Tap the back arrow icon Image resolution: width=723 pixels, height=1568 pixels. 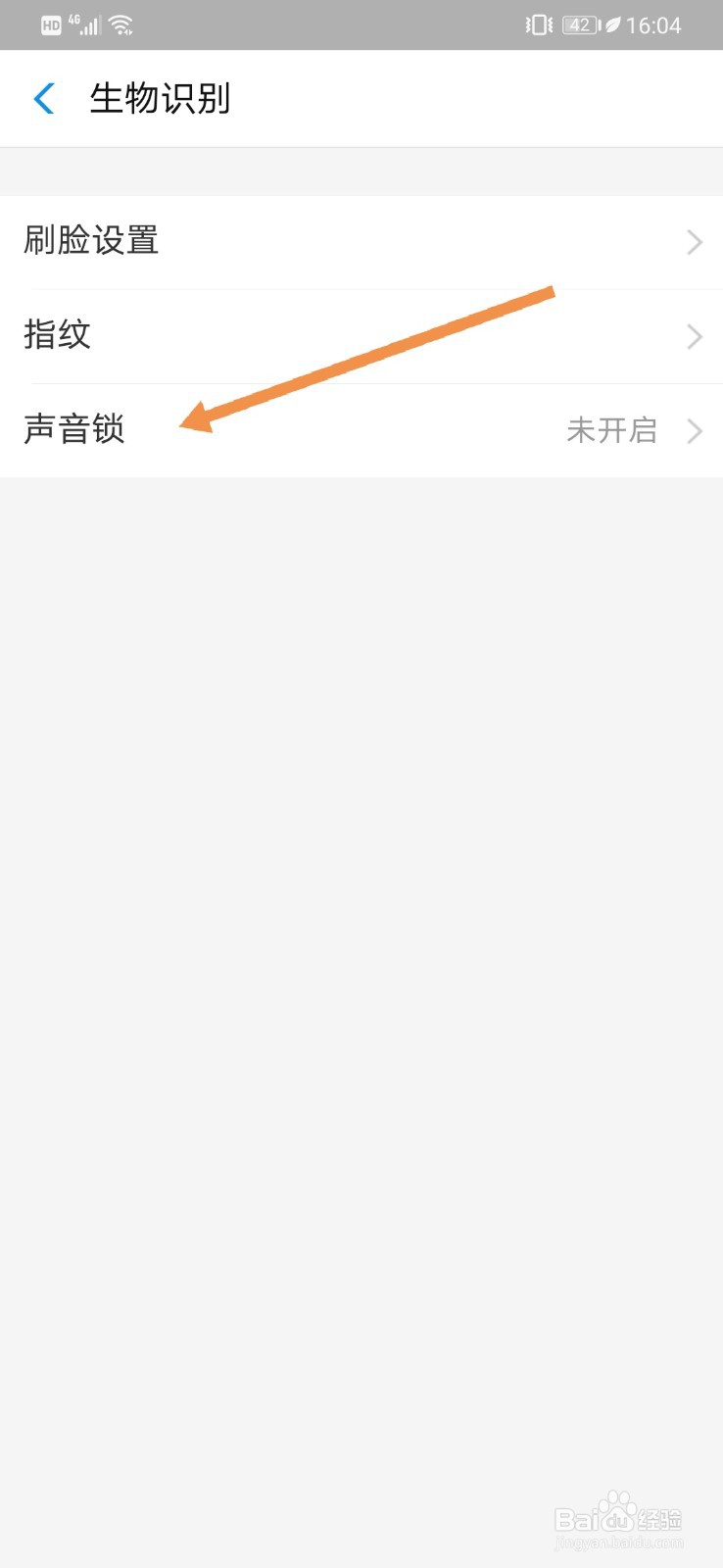click(42, 98)
